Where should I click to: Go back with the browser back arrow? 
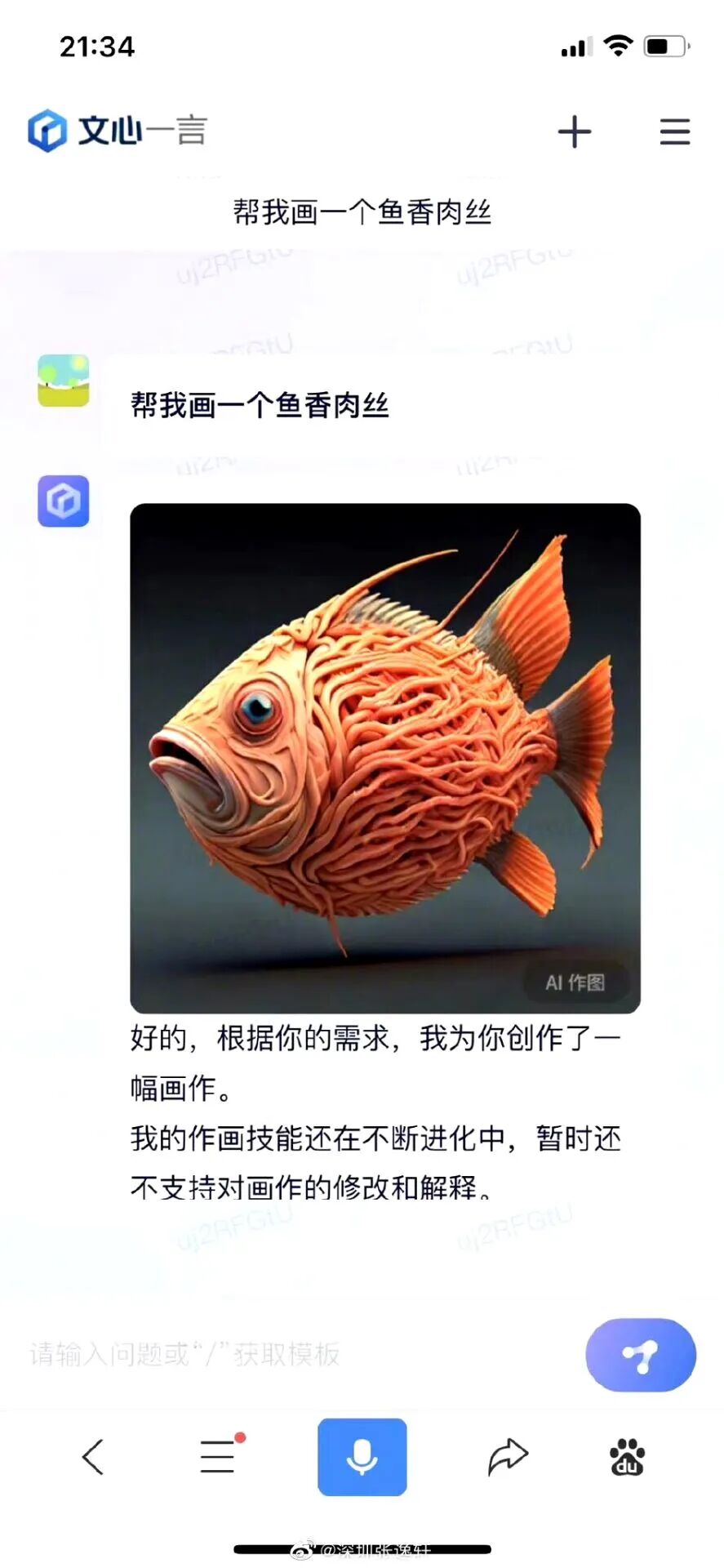[93, 1457]
